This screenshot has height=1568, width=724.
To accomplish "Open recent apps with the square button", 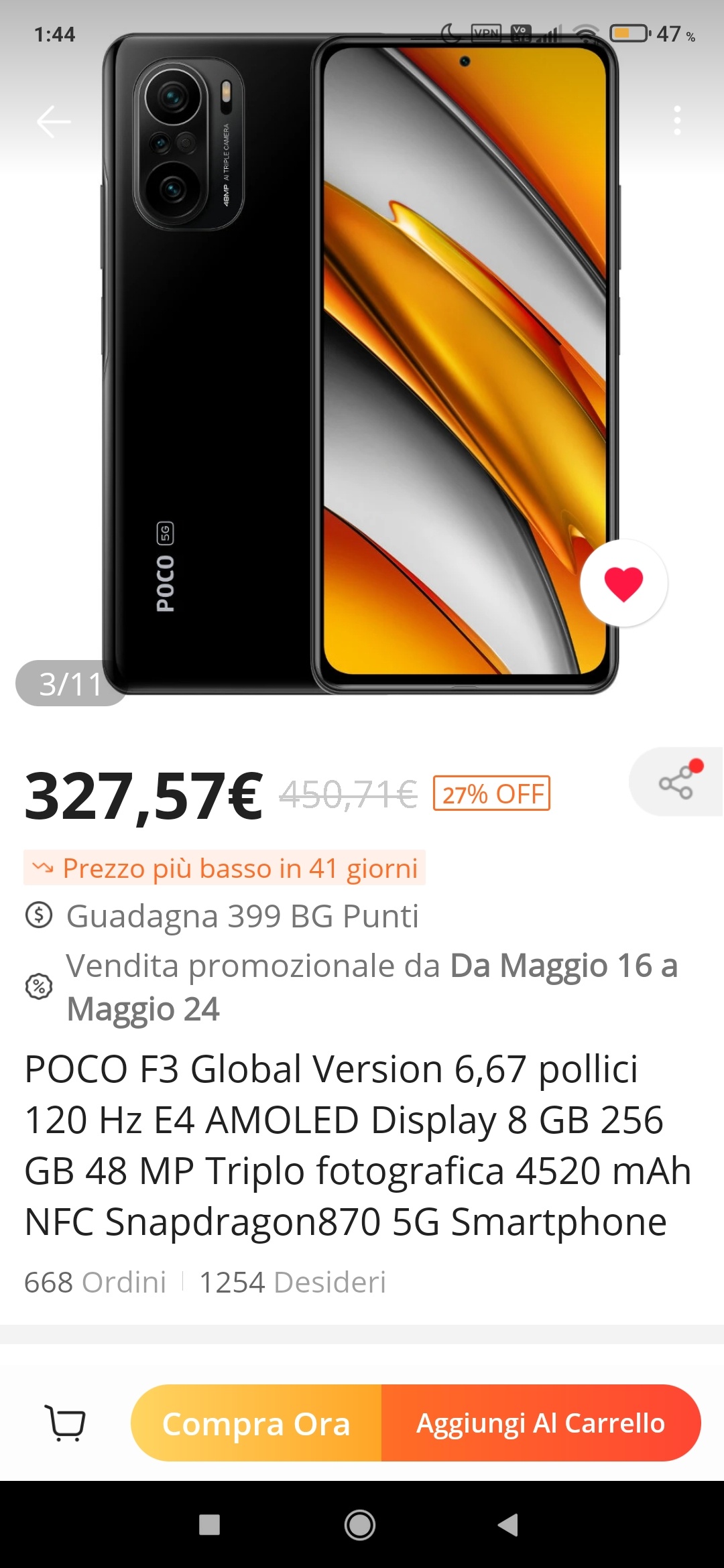I will [210, 1525].
